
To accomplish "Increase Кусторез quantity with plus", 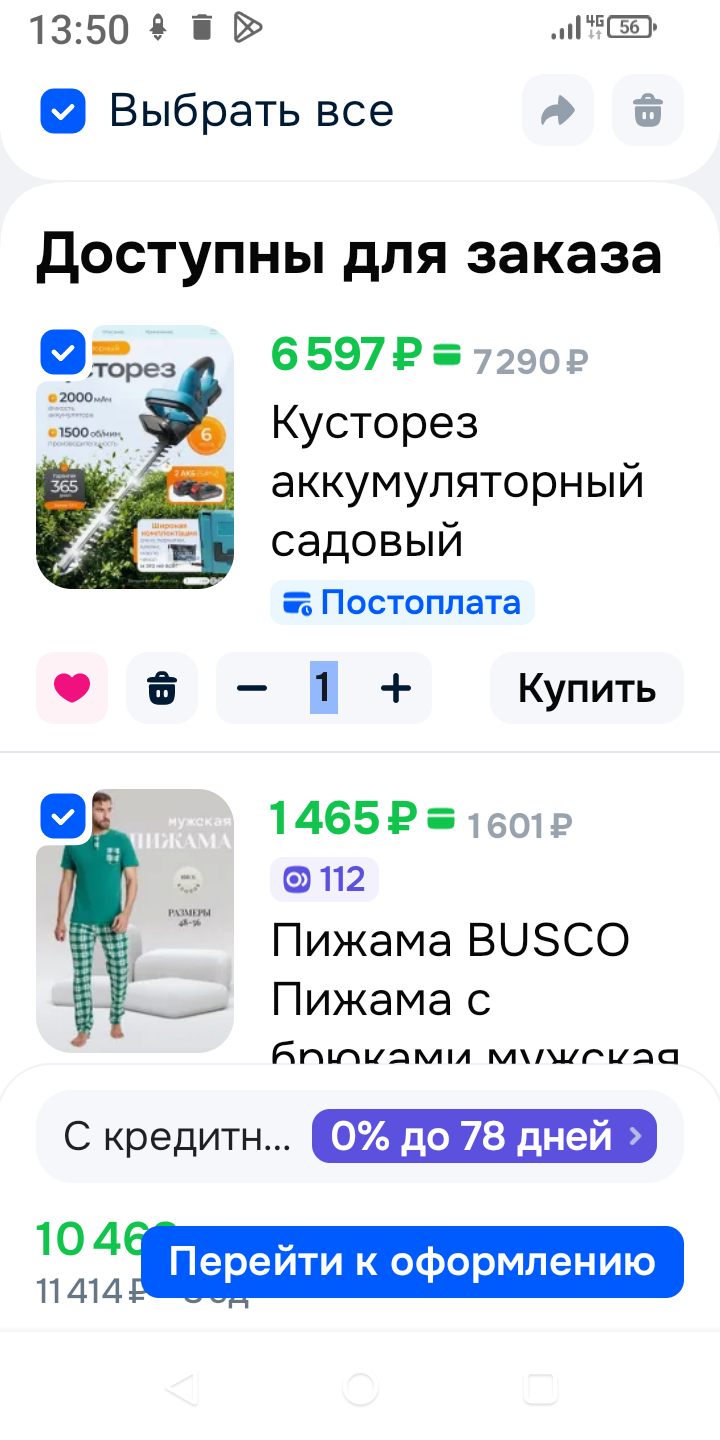I will tap(396, 688).
